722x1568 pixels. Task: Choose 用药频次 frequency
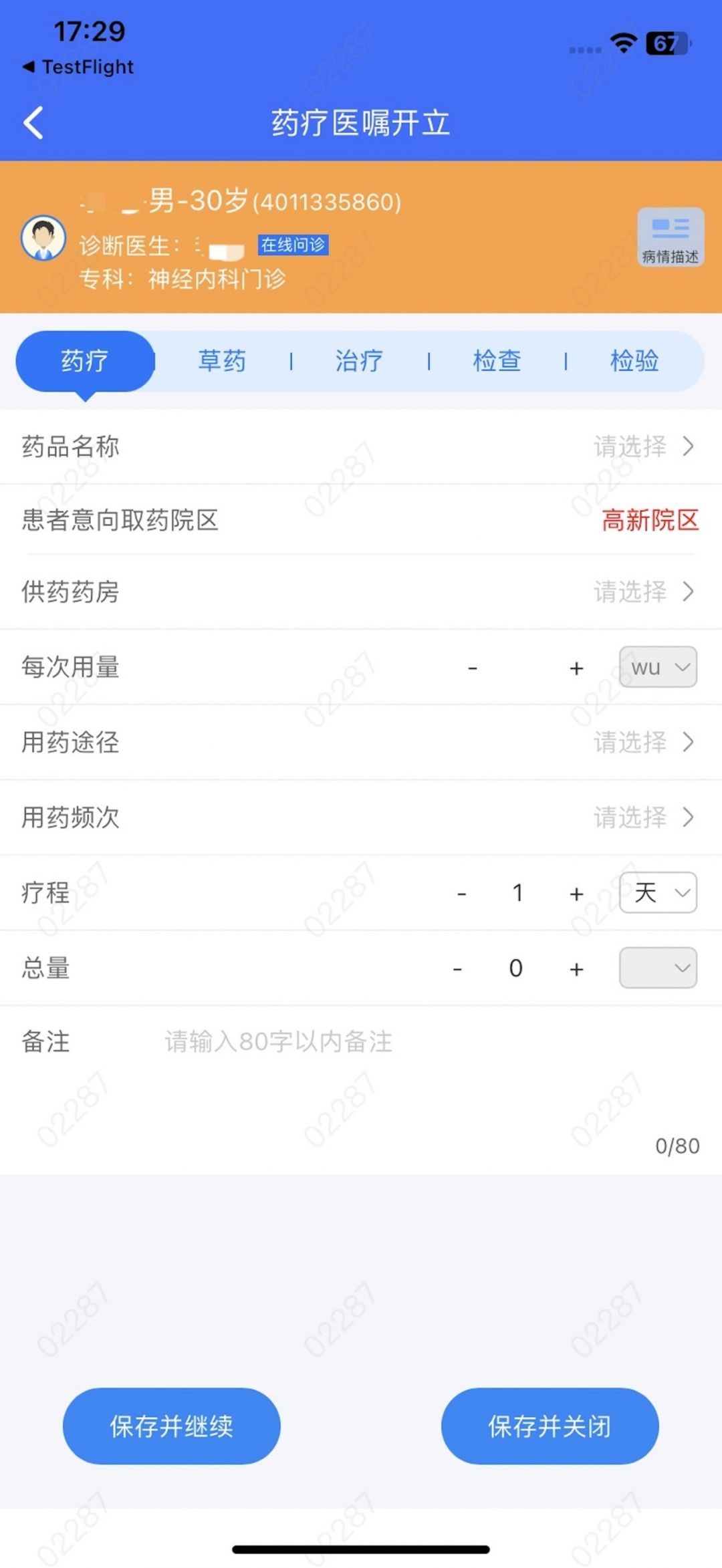click(x=642, y=817)
